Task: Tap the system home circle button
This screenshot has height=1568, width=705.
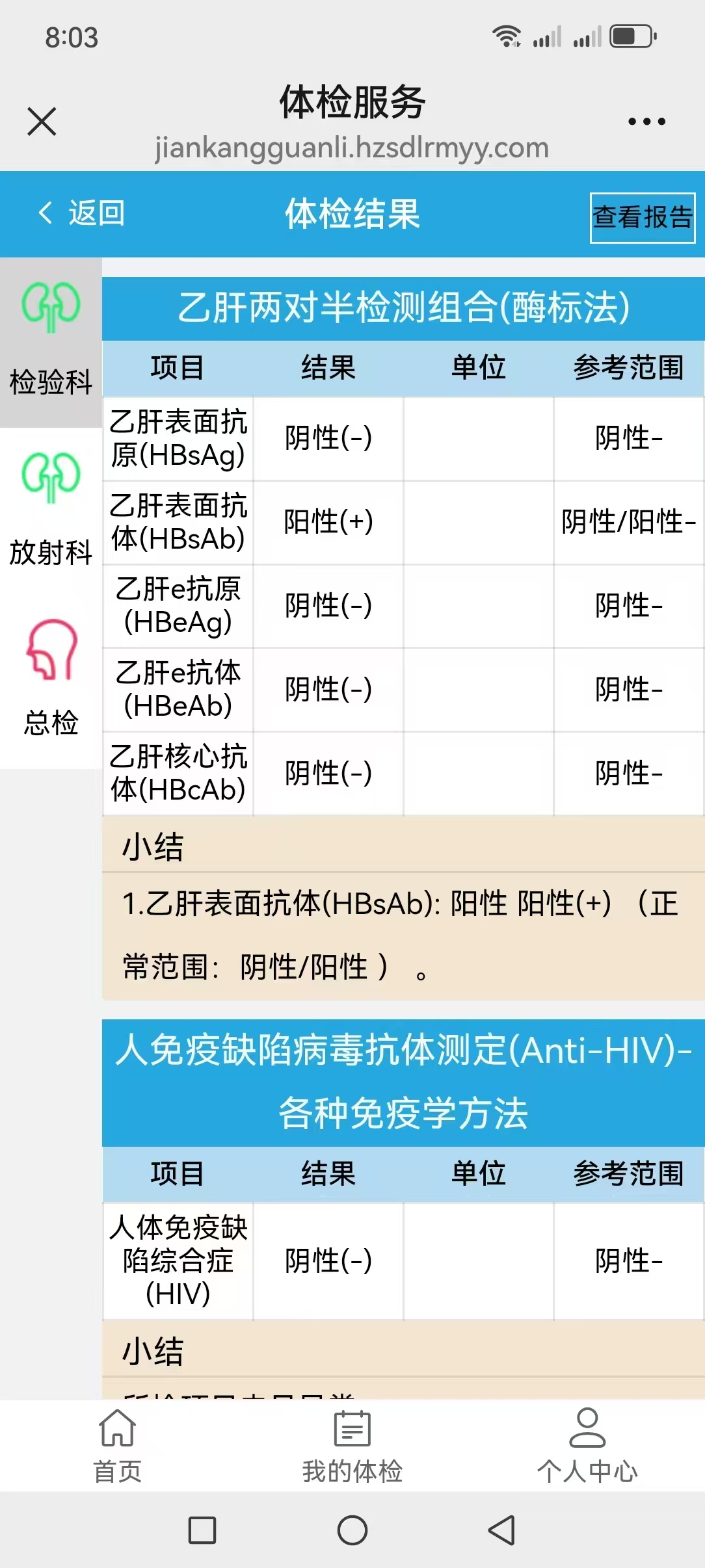Action: click(352, 1530)
